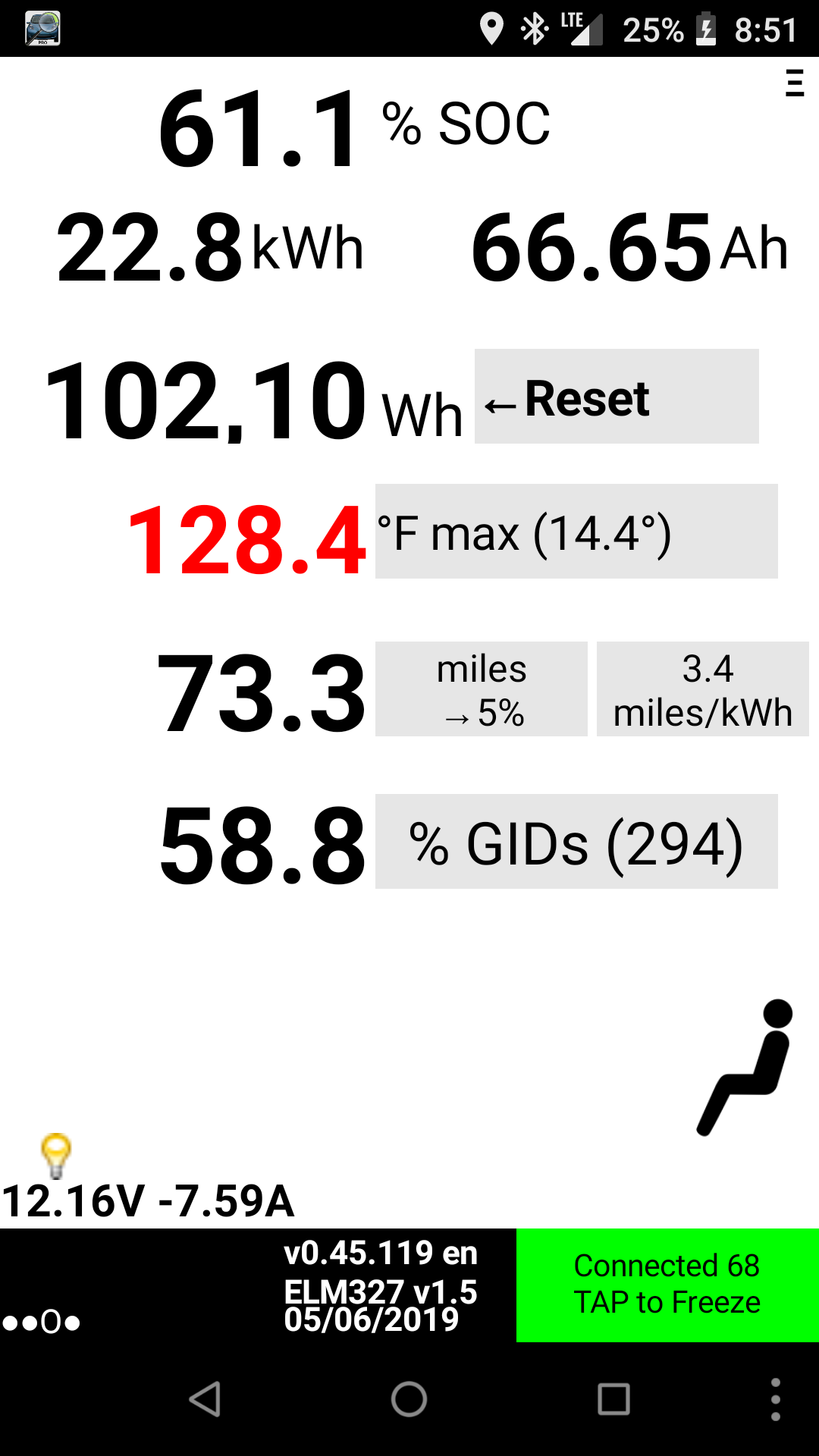Open the menu icon at top right
The height and width of the screenshot is (1456, 819).
click(794, 83)
